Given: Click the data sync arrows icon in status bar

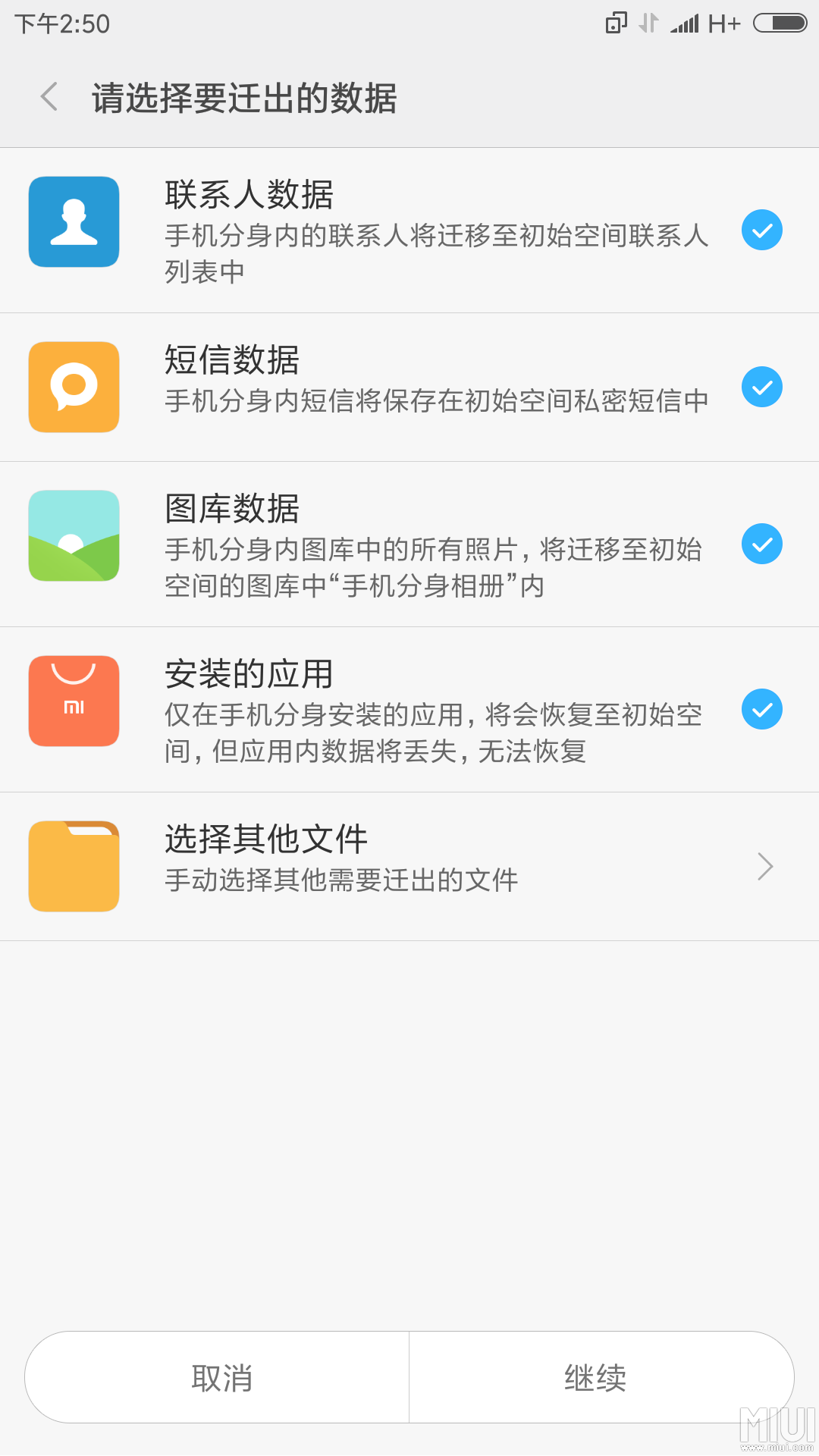Looking at the screenshot, I should point(648,24).
